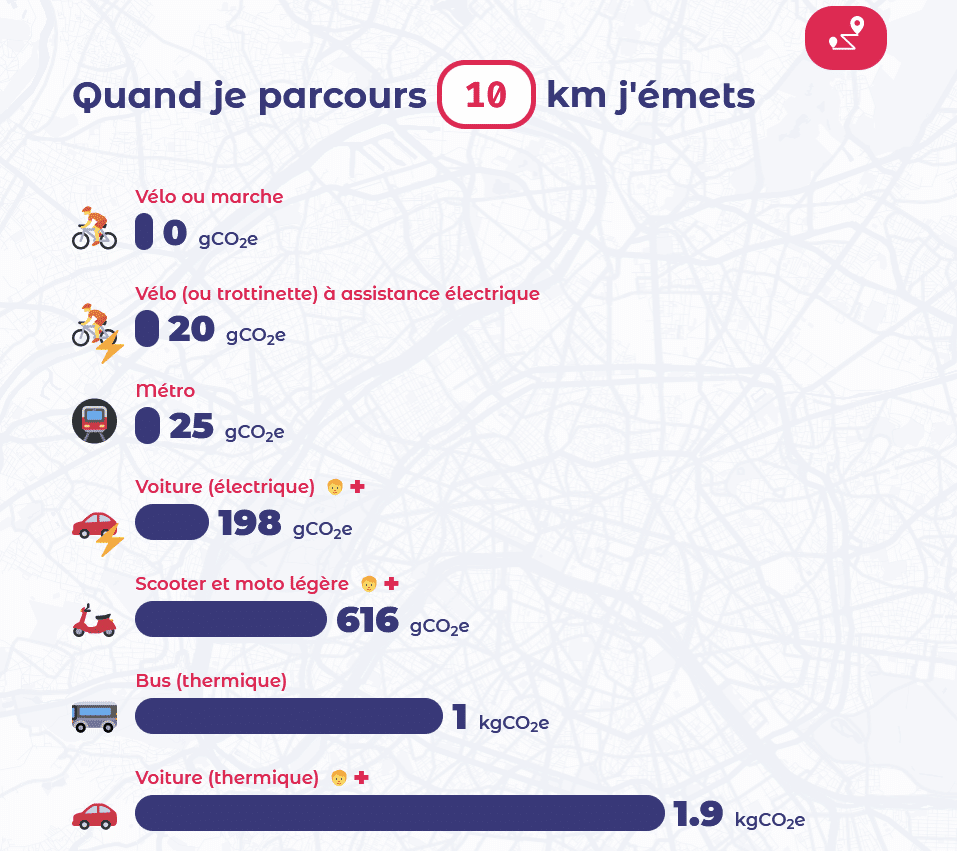Add a passenger to Scooter et moto légère
957x851 pixels.
pos(392,583)
